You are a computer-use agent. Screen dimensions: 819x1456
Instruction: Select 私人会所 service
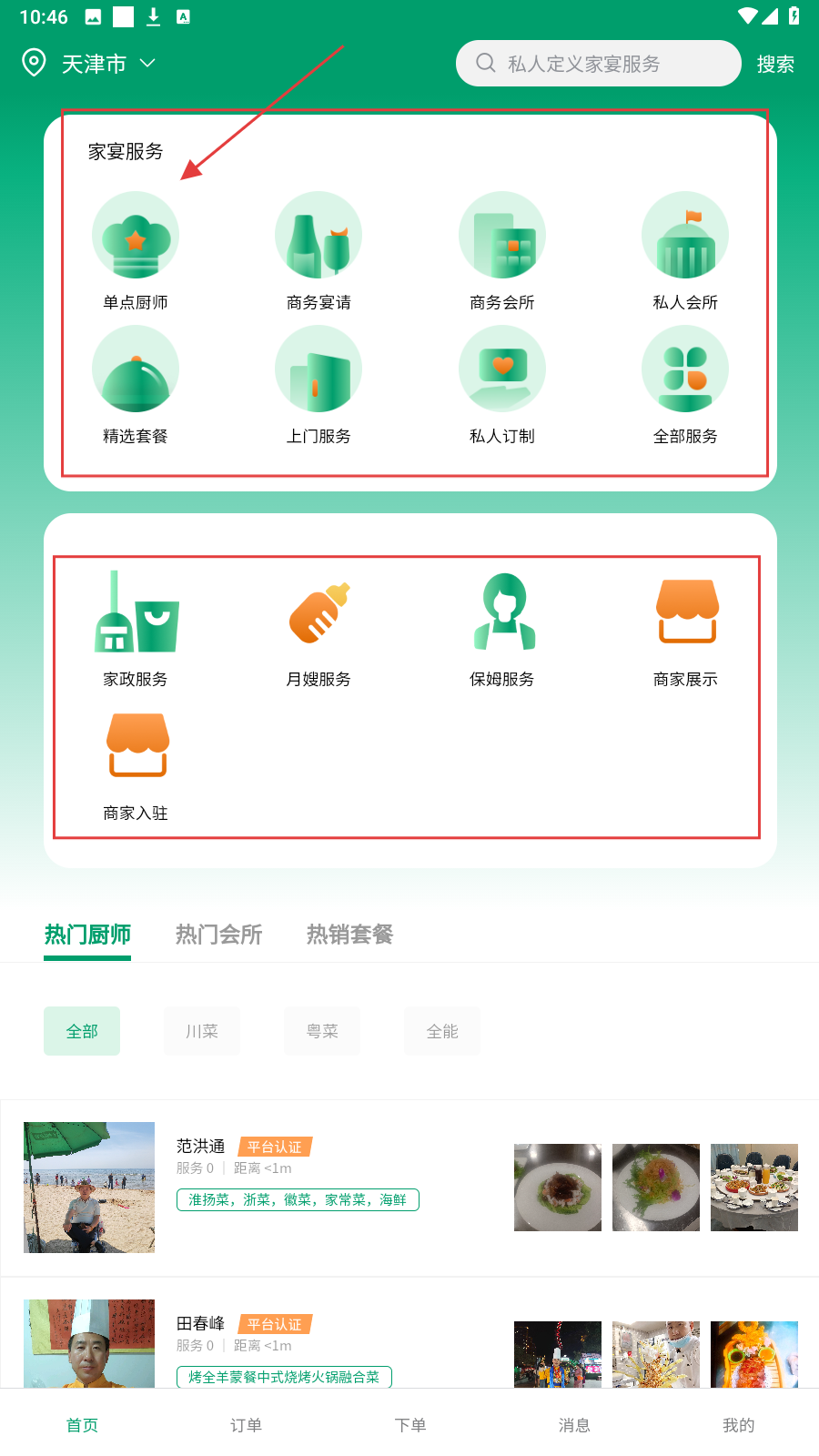click(685, 250)
